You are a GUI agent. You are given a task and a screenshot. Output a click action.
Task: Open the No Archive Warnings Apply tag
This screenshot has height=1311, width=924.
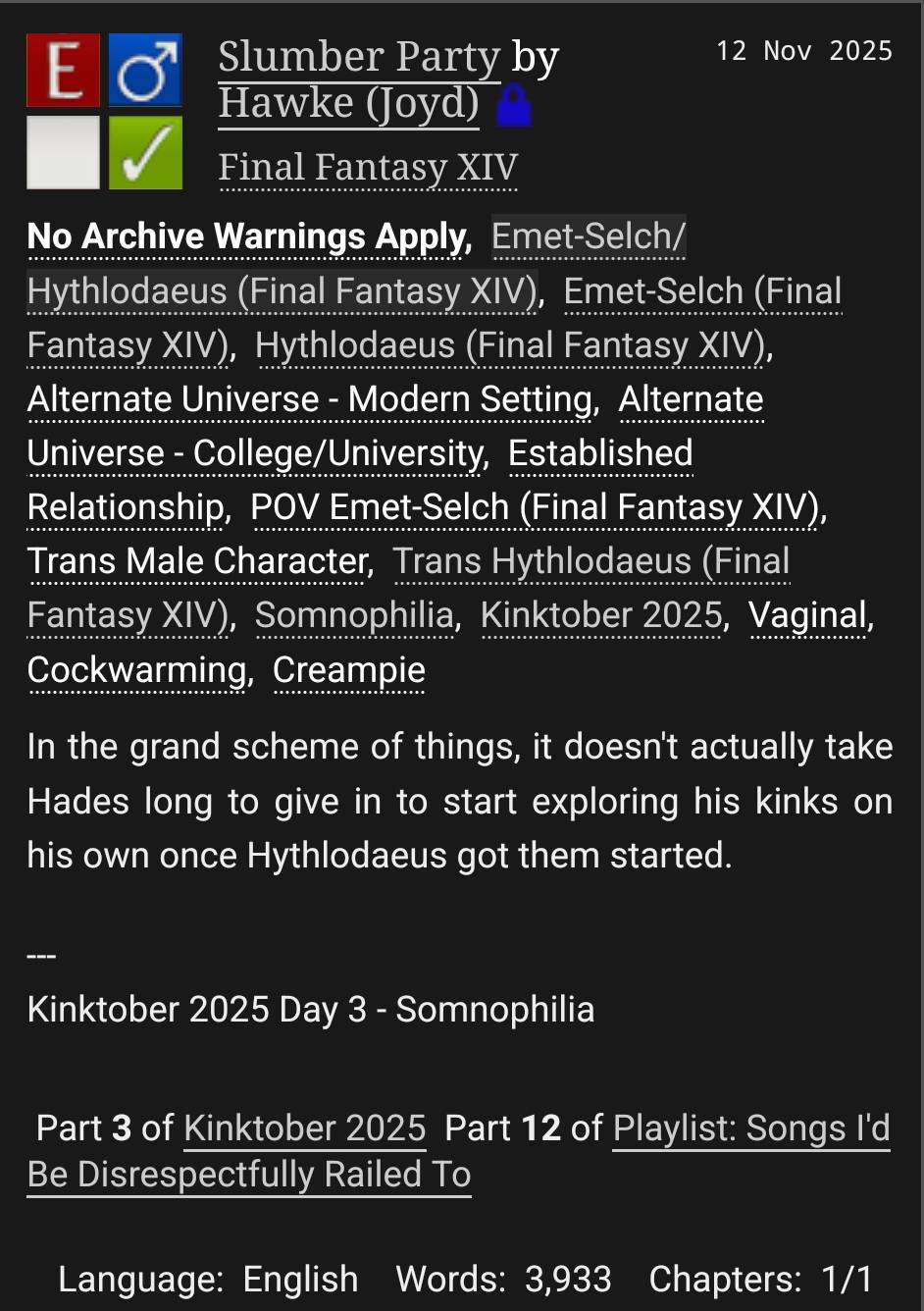247,236
